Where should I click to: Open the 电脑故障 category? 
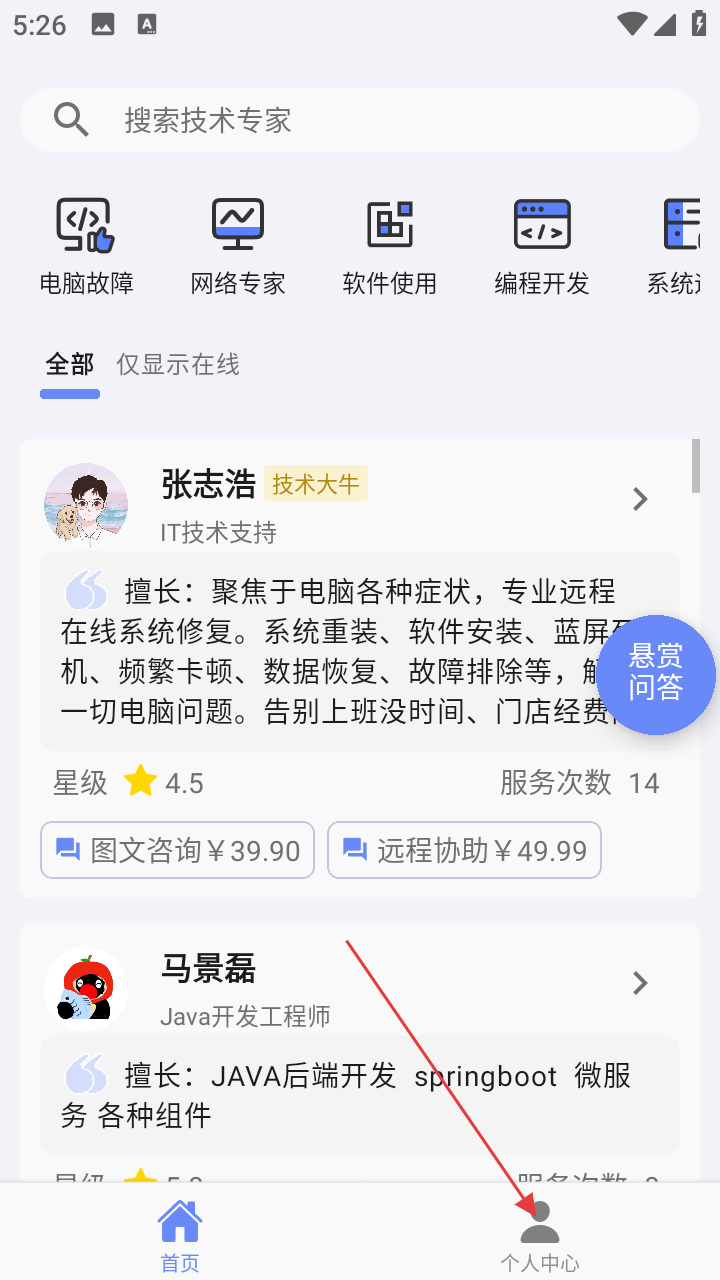[86, 246]
